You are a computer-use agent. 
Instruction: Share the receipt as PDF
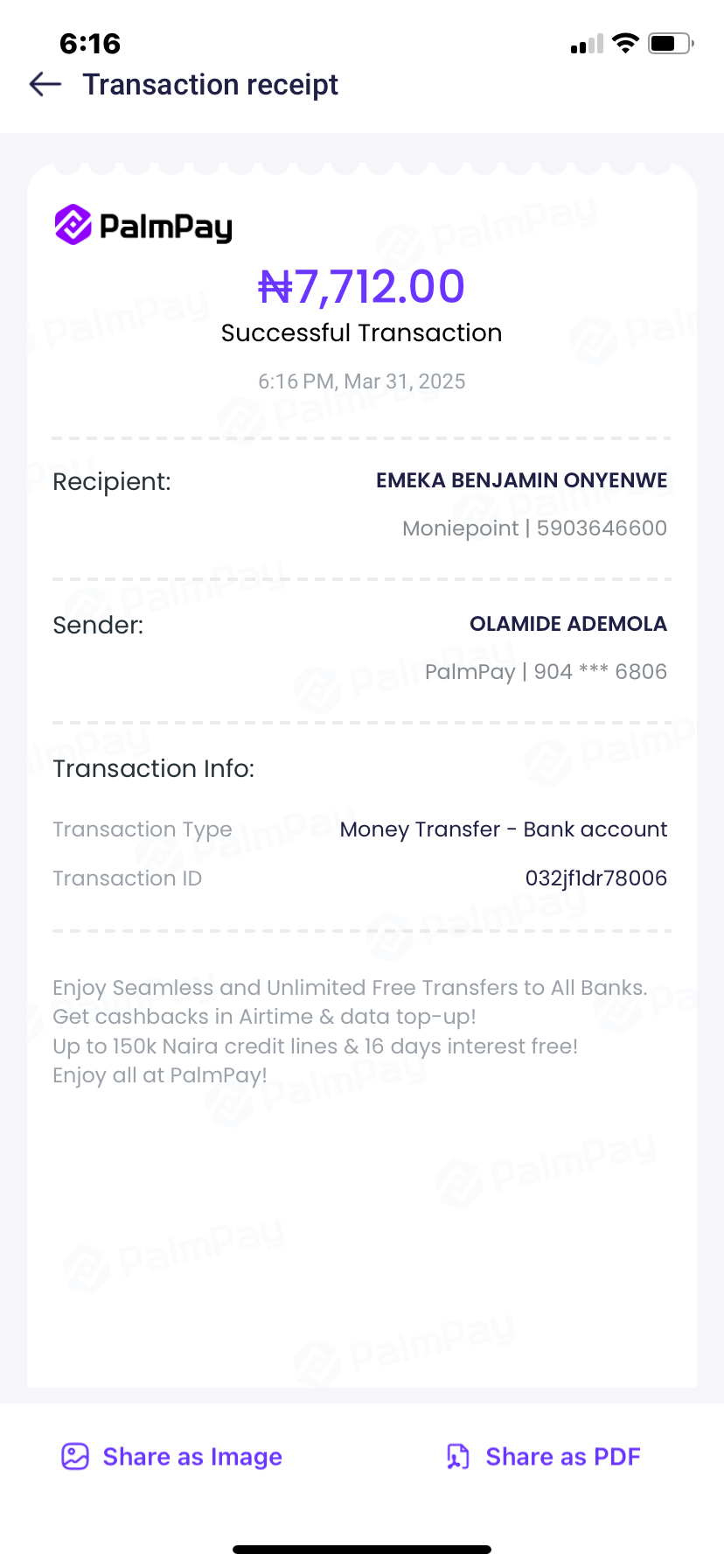click(x=544, y=1456)
